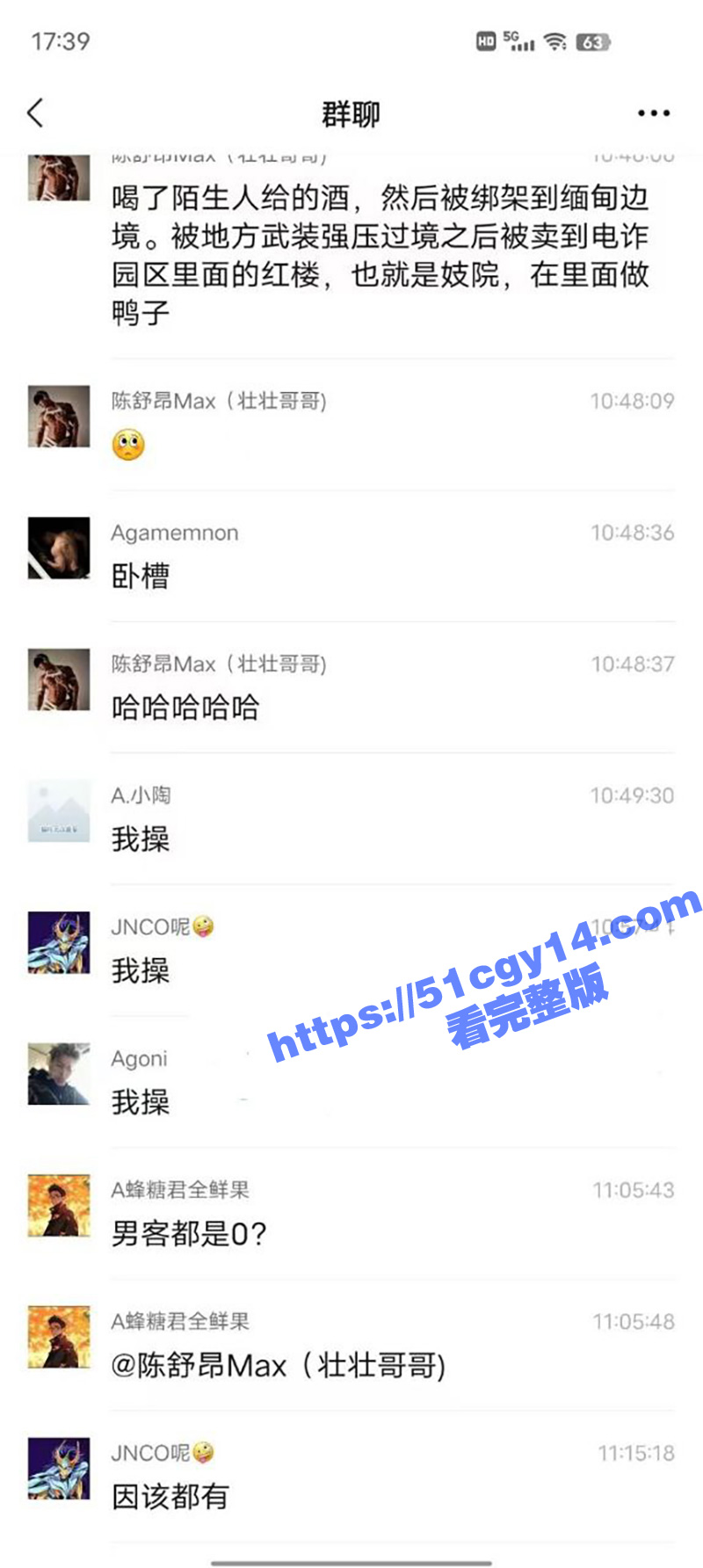Screen dimensions: 703x1568
Task: Open the three-dot overflow menu
Action: (x=653, y=113)
